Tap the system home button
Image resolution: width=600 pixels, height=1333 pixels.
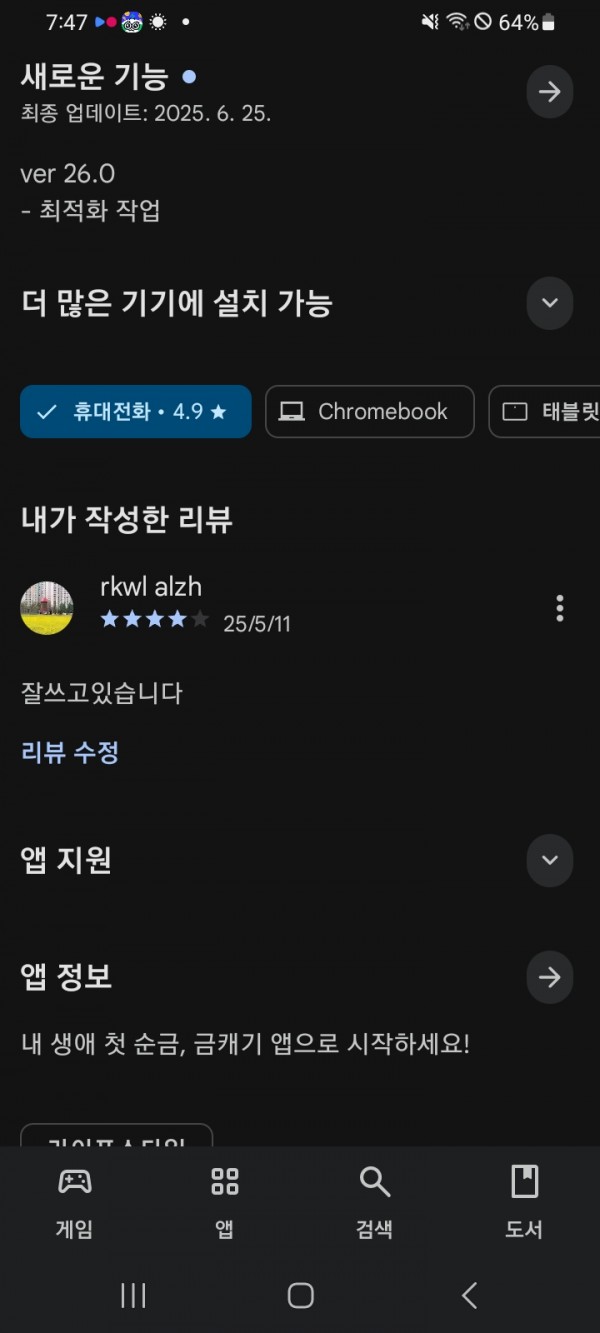pyautogui.click(x=300, y=1296)
